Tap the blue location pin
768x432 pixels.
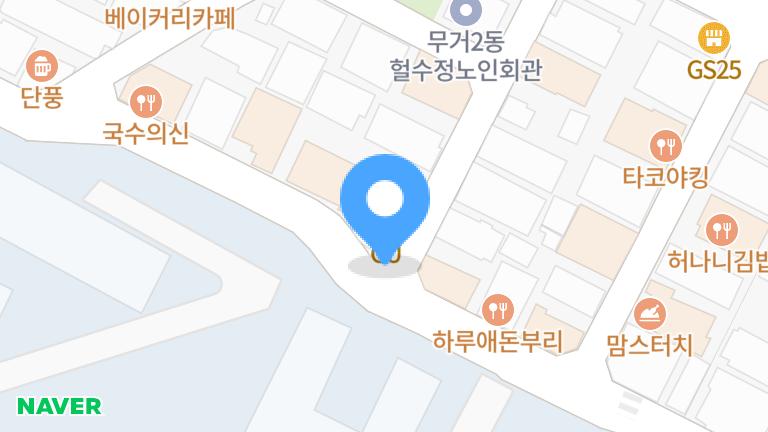click(385, 201)
